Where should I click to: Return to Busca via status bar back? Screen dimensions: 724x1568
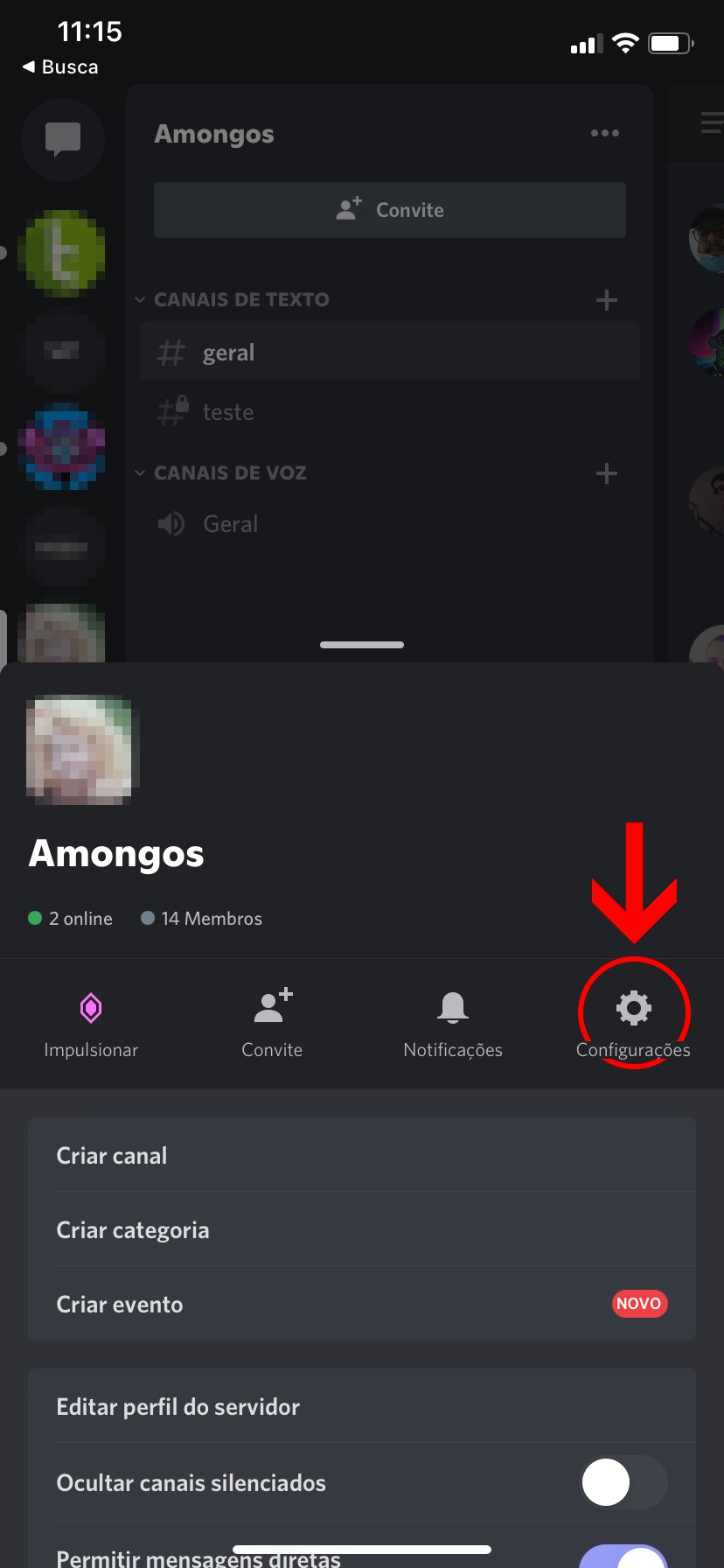point(59,66)
